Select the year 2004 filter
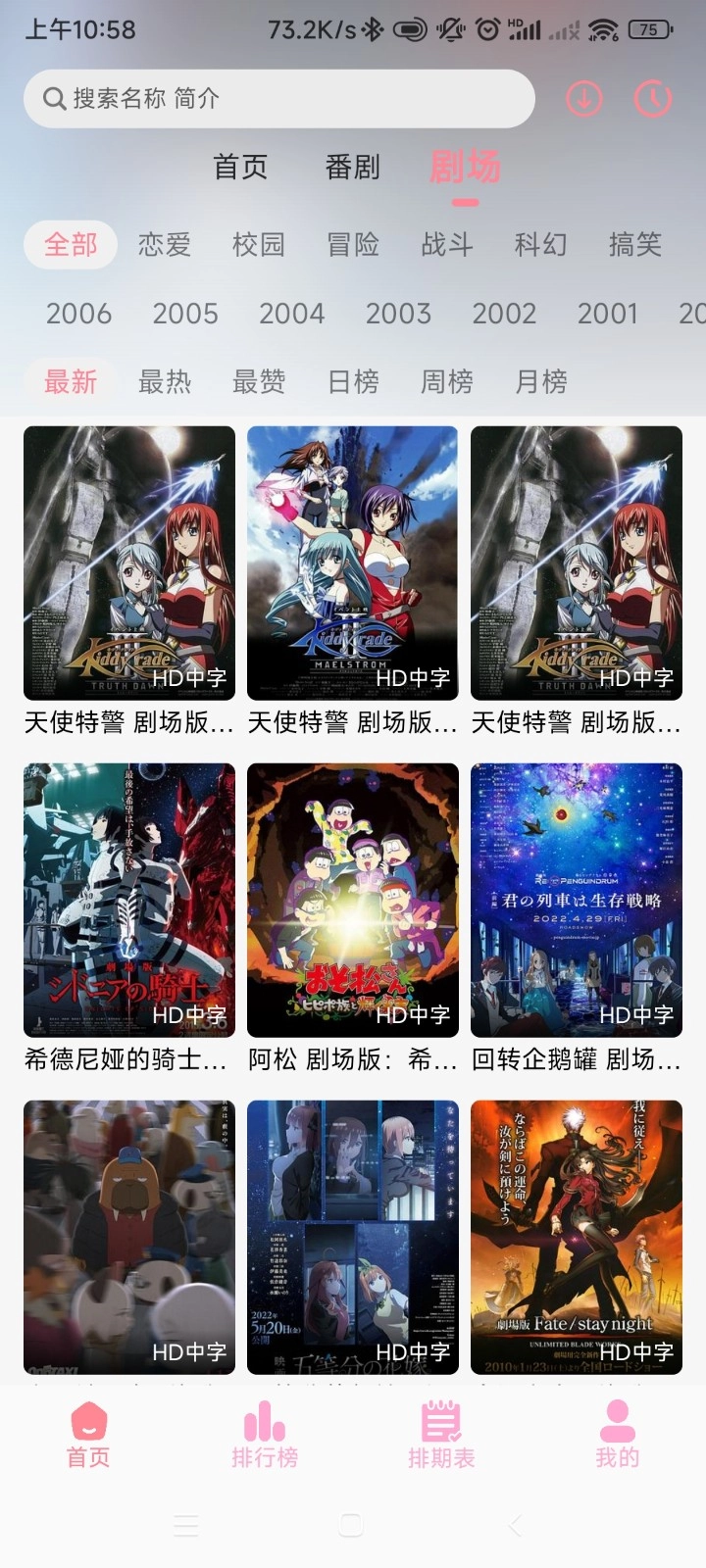706x1568 pixels. [292, 314]
